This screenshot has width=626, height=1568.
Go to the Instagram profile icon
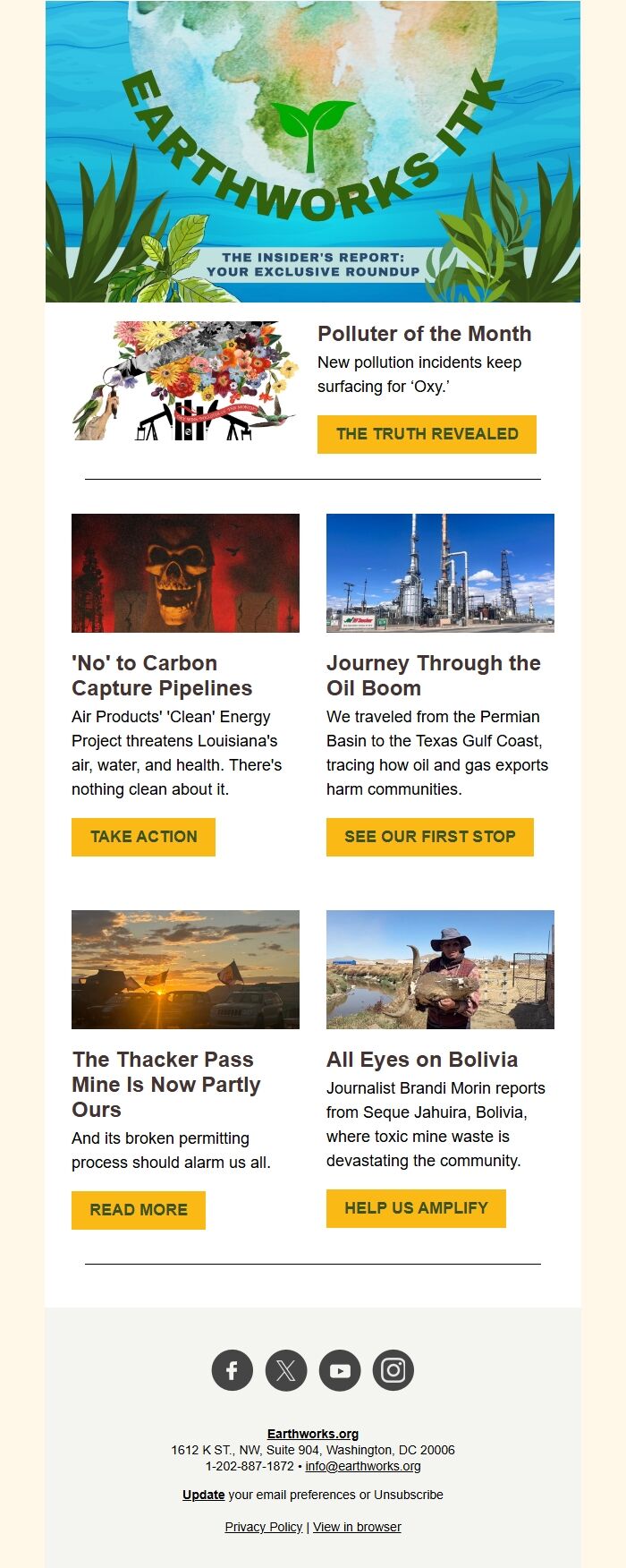[x=393, y=1370]
